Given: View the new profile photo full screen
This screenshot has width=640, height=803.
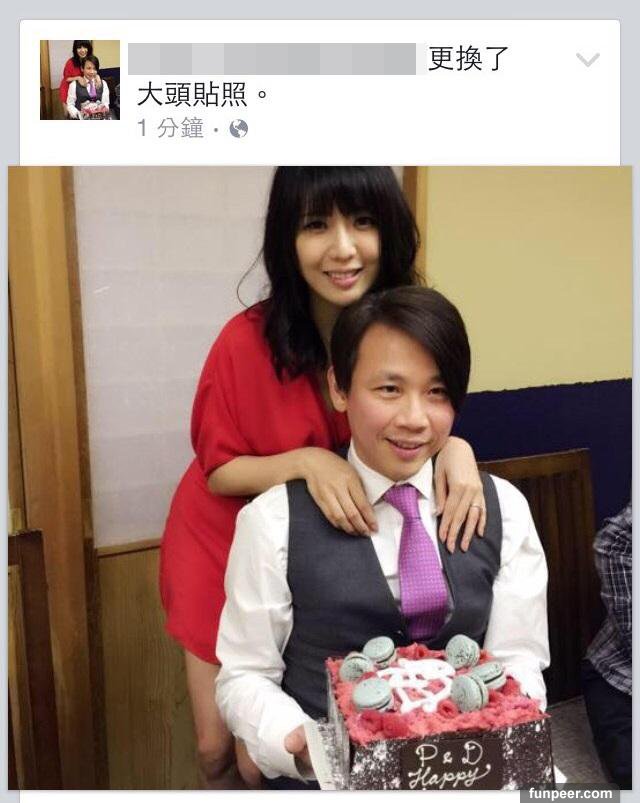Looking at the screenshot, I should point(320,480).
